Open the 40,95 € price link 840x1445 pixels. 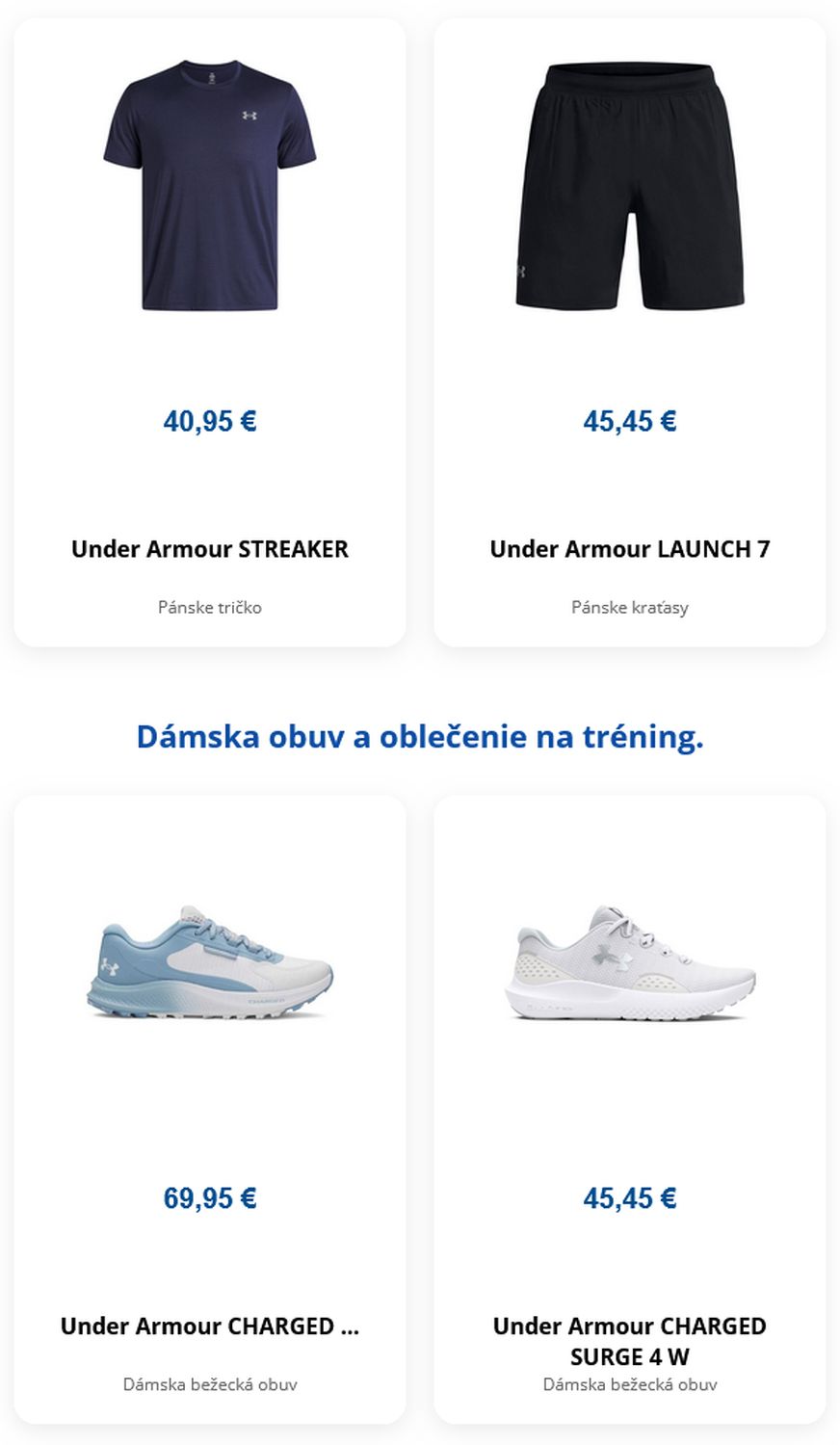point(210,421)
